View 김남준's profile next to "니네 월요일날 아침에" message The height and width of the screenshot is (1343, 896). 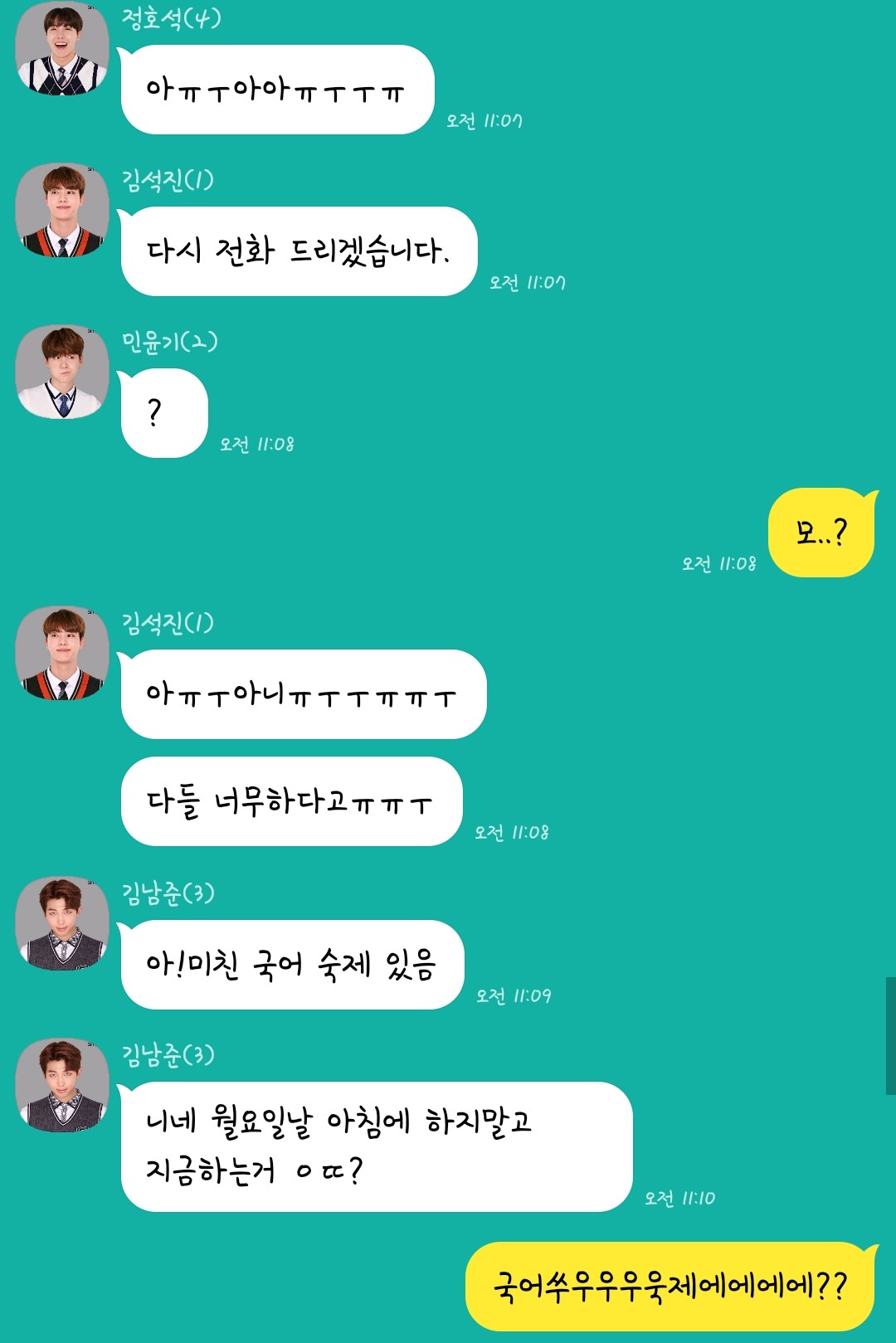click(62, 1085)
